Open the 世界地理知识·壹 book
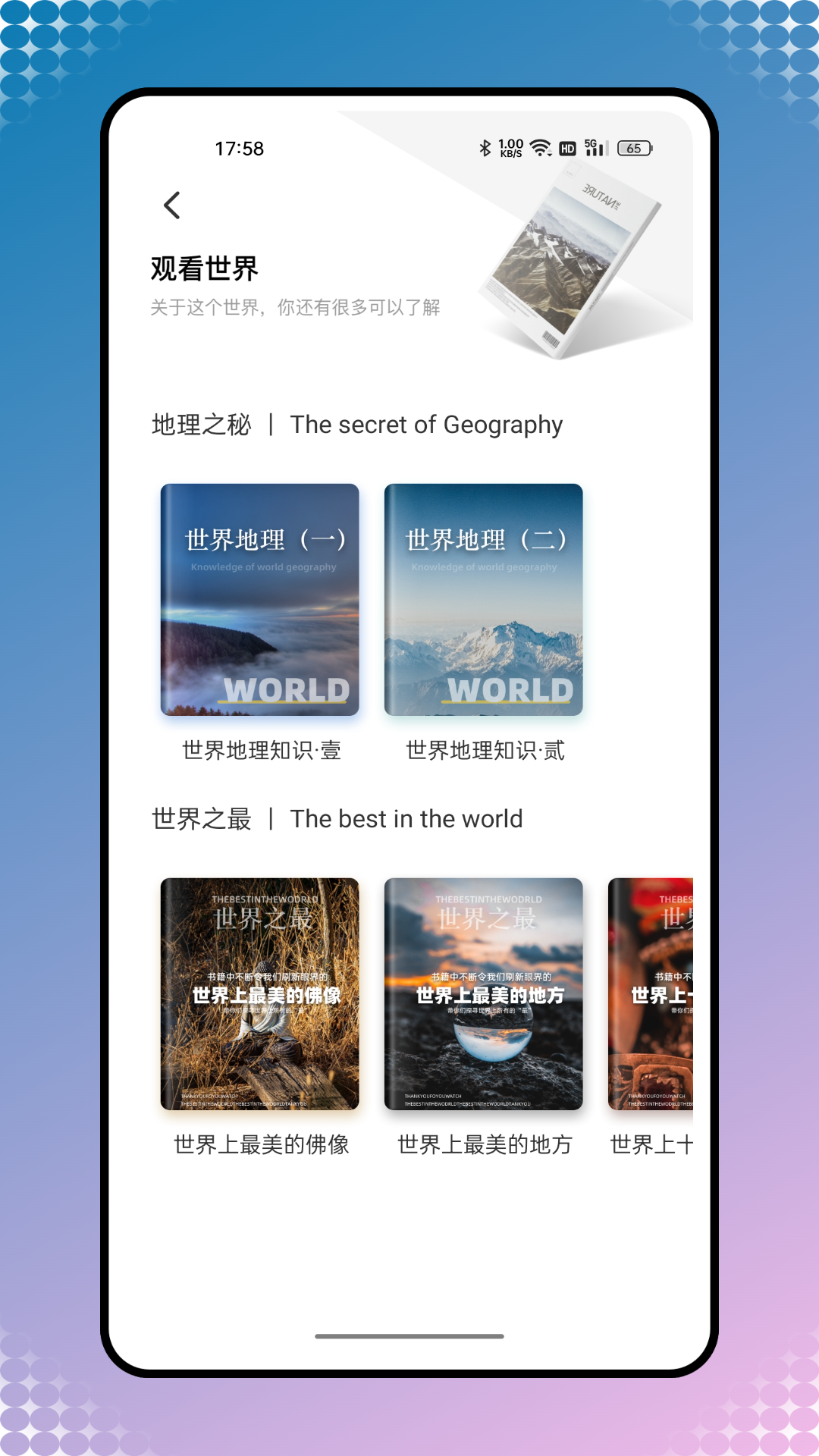 tap(259, 600)
